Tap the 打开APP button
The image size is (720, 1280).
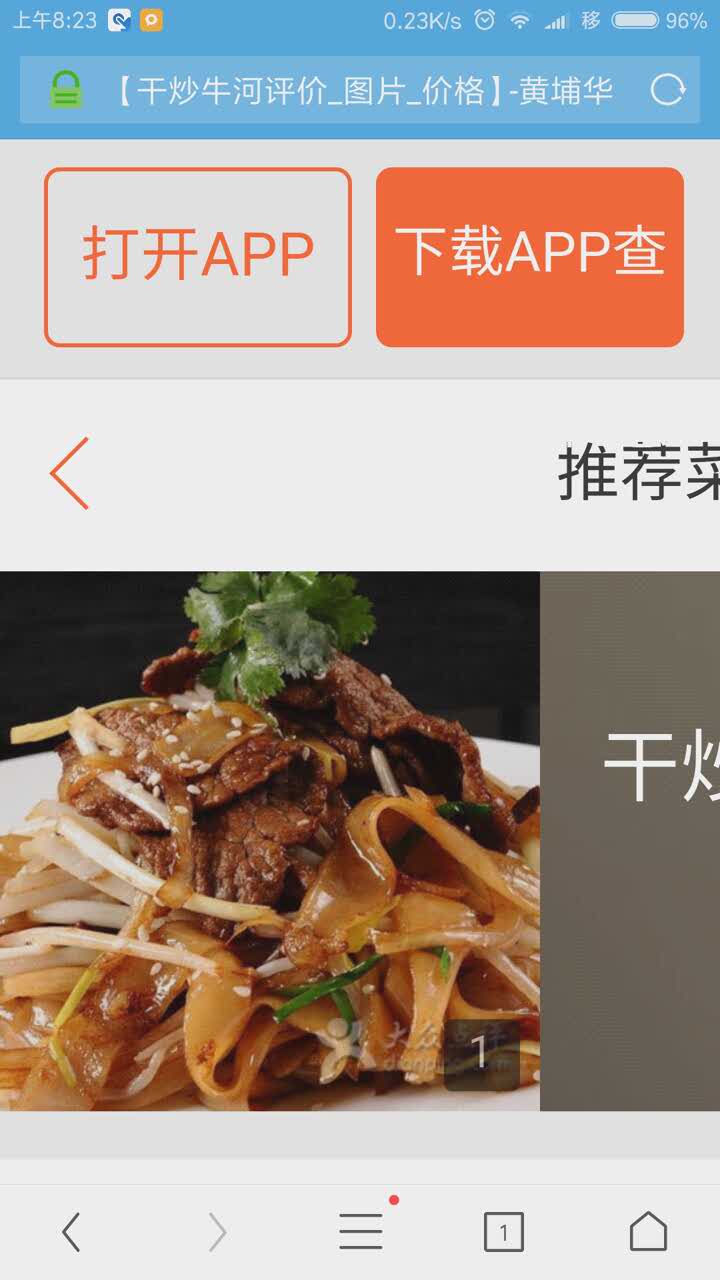coord(197,256)
